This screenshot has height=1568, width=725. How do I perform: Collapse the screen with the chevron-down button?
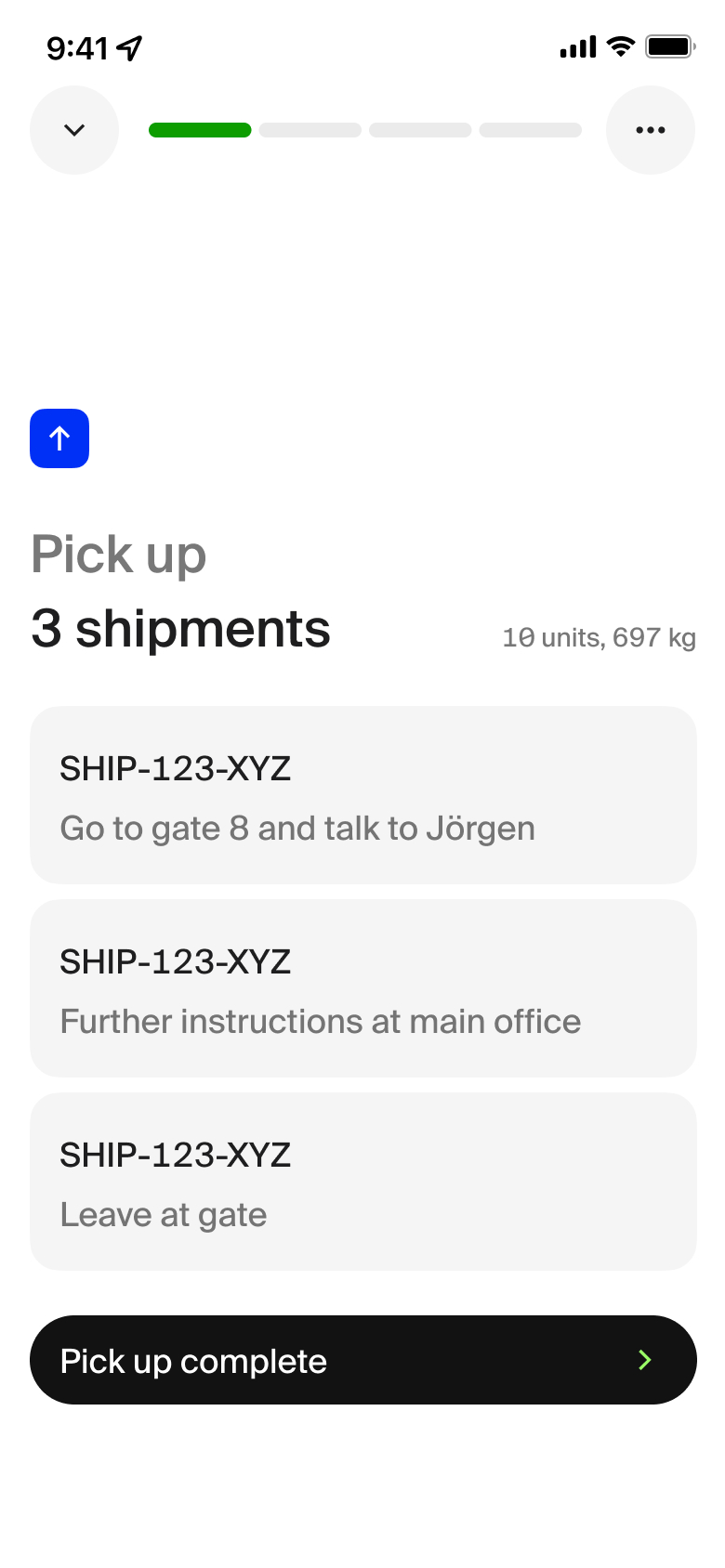74,130
